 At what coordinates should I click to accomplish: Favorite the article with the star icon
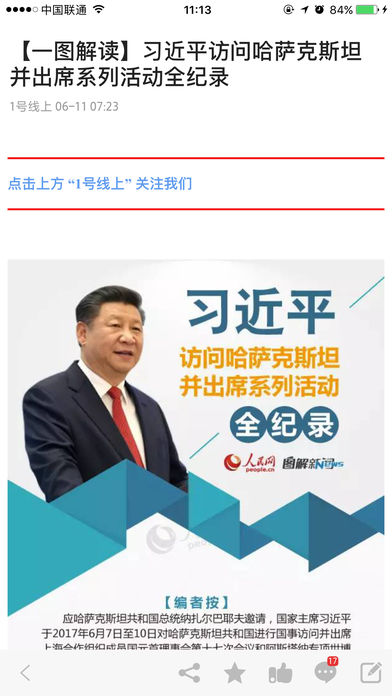(x=234, y=673)
